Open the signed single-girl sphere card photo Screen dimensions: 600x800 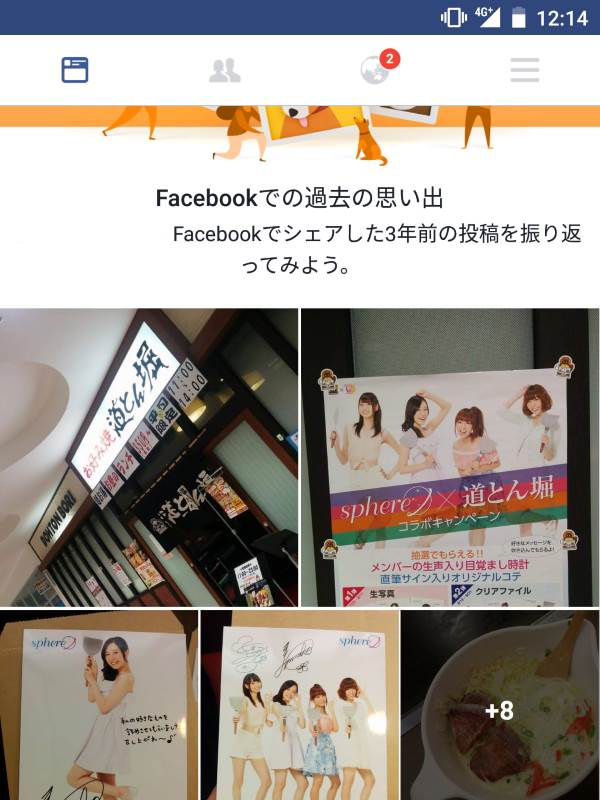(98, 705)
